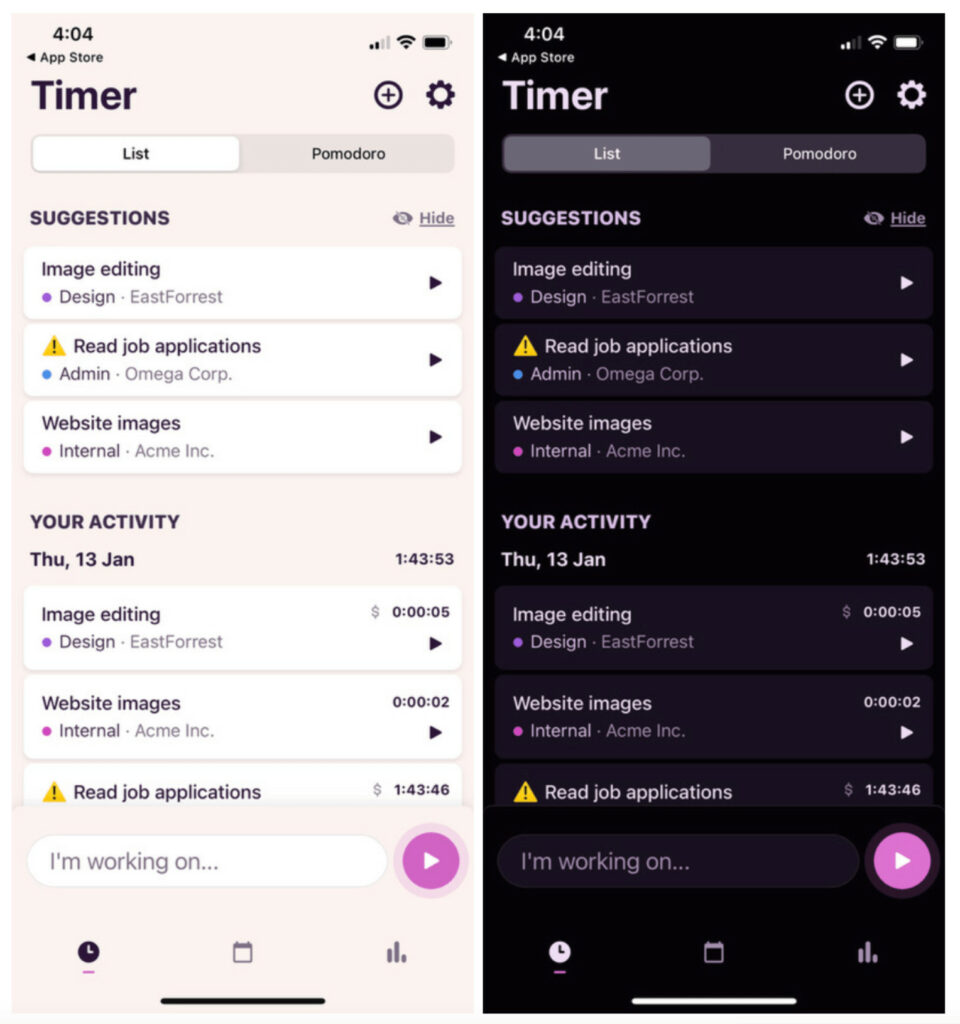This screenshot has width=960, height=1024.
Task: Tap the plus icon to create a new timer
Action: [388, 95]
